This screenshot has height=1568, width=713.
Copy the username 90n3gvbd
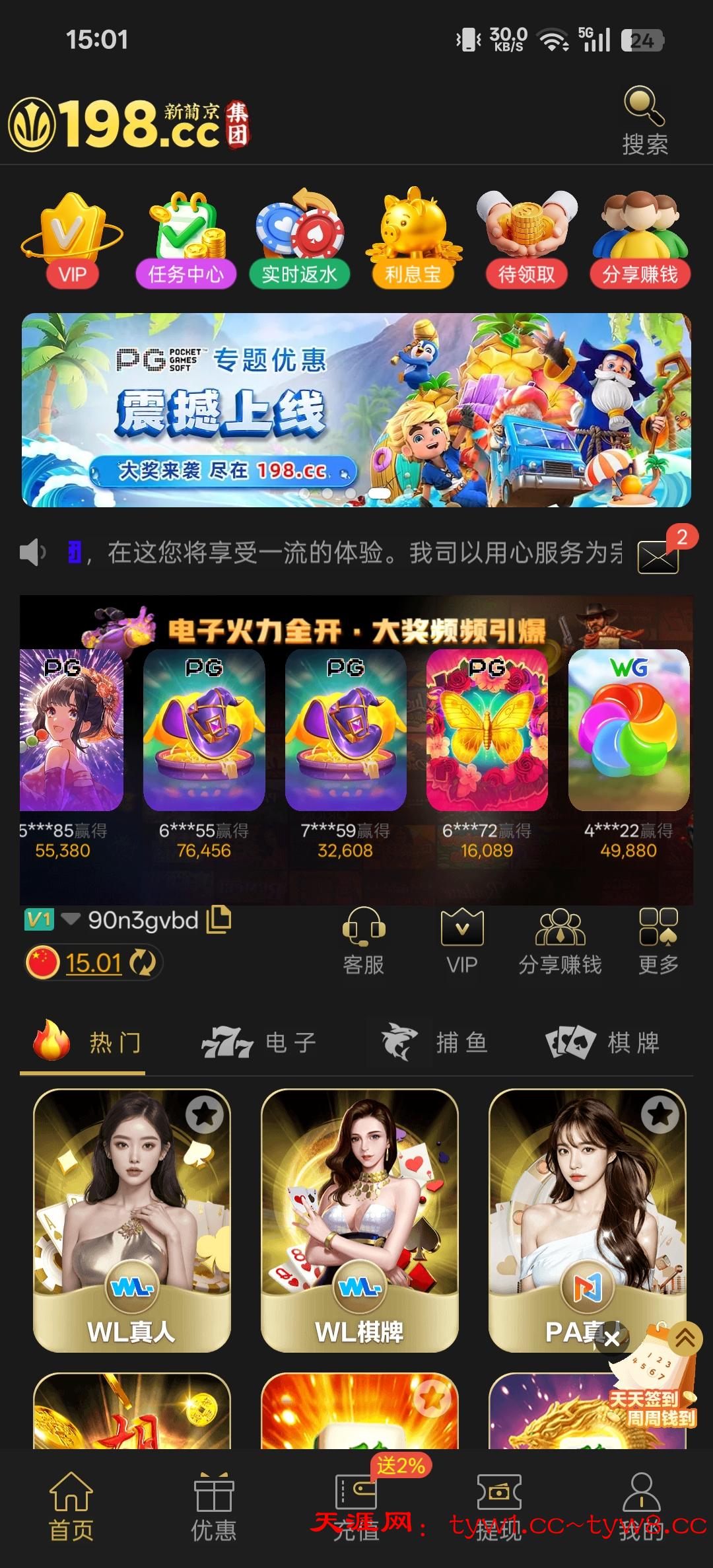click(x=219, y=919)
